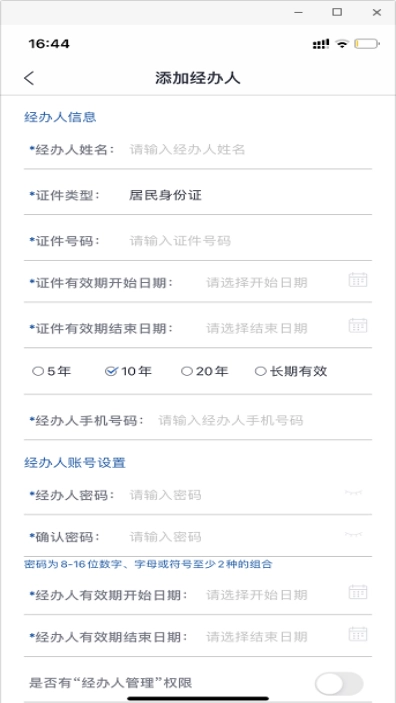Select the 10年 validity option
396x703 pixels.
pos(128,371)
